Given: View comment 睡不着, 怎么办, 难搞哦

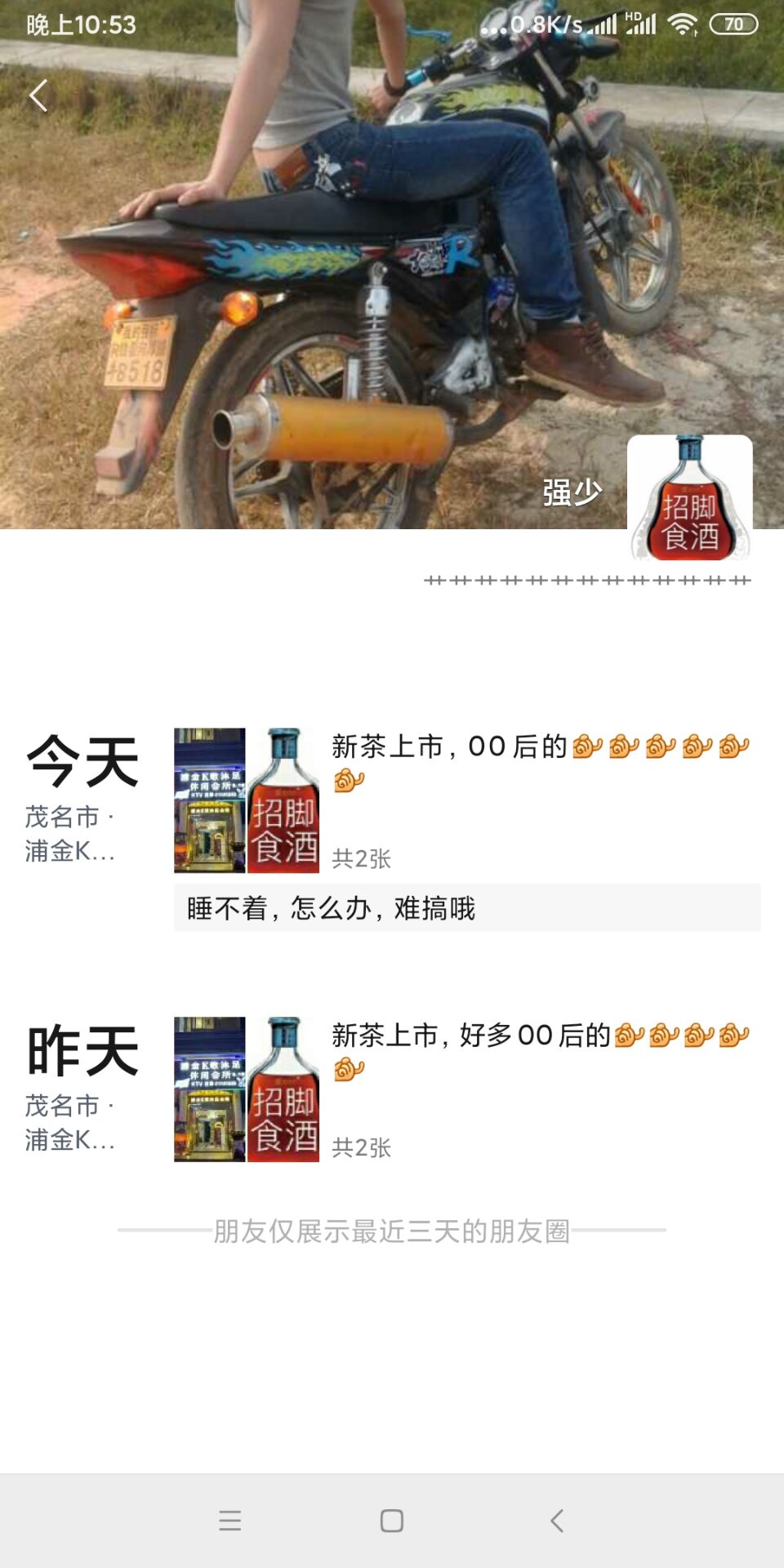Looking at the screenshot, I should tap(466, 907).
